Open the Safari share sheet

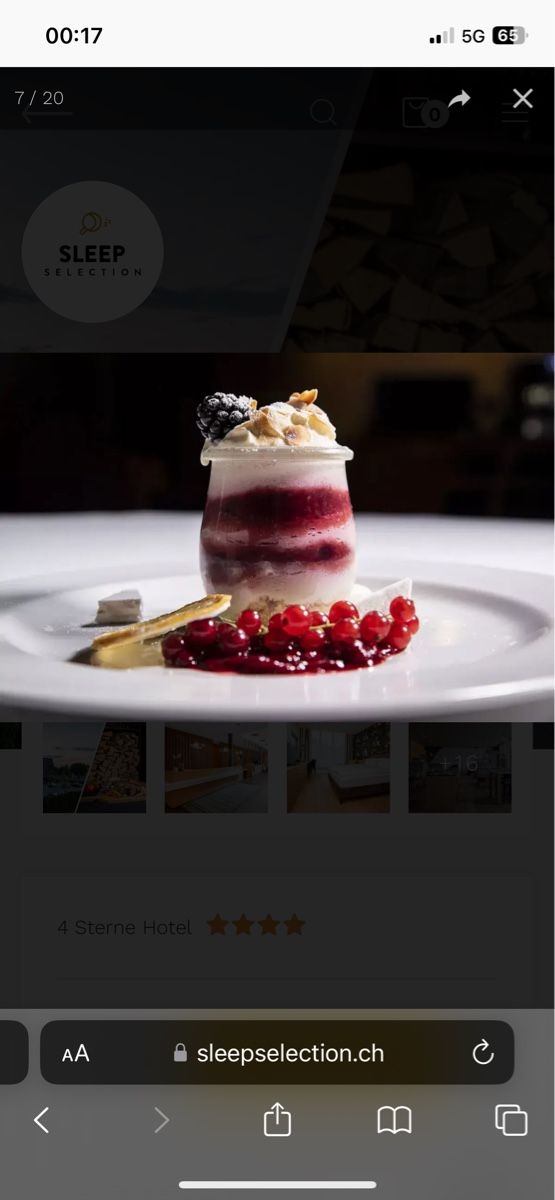click(277, 1119)
